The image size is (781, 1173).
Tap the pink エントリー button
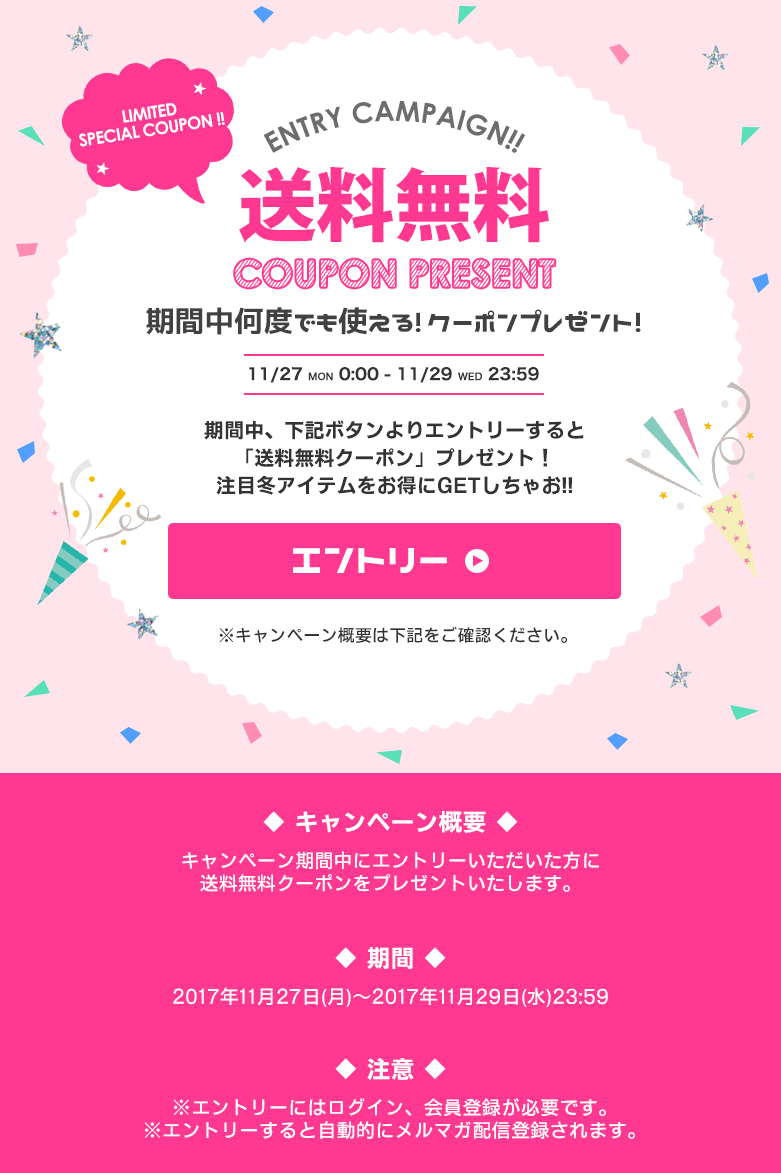pyautogui.click(x=394, y=561)
